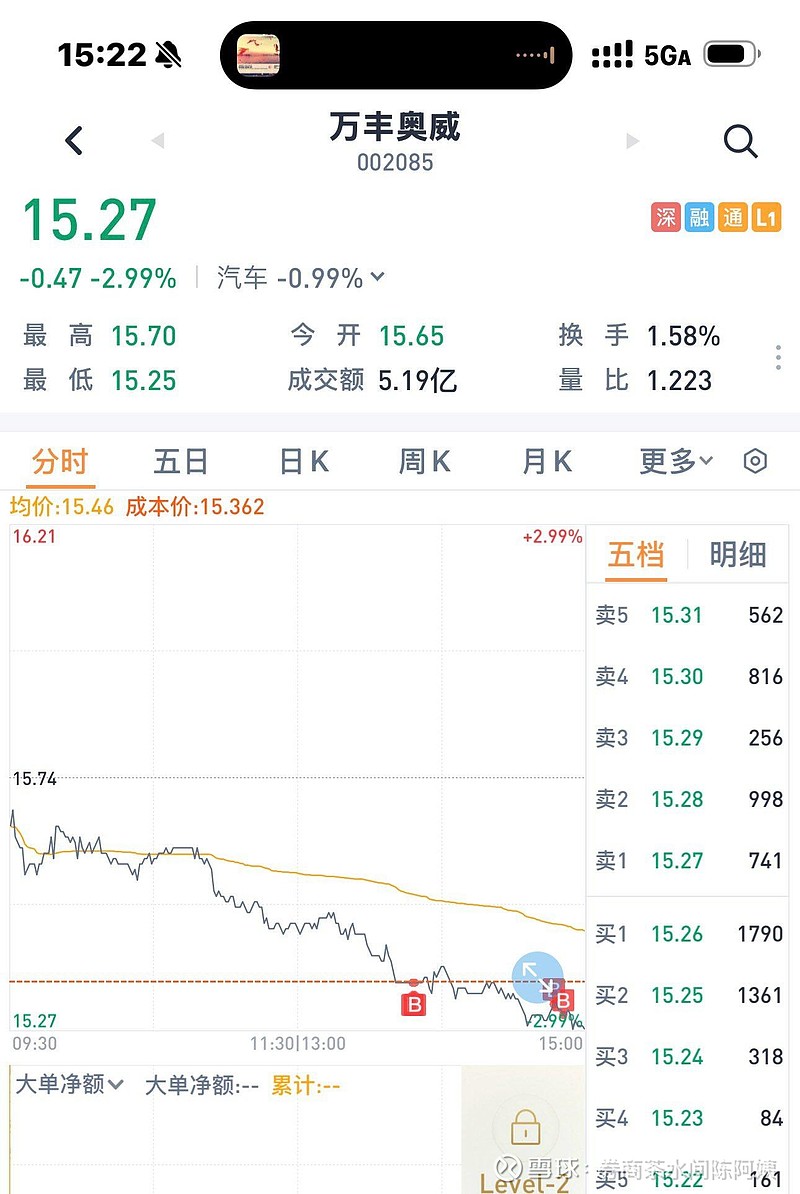Tap the 通 Shenzhen Connect badge
The height and width of the screenshot is (1194, 800).
click(733, 216)
